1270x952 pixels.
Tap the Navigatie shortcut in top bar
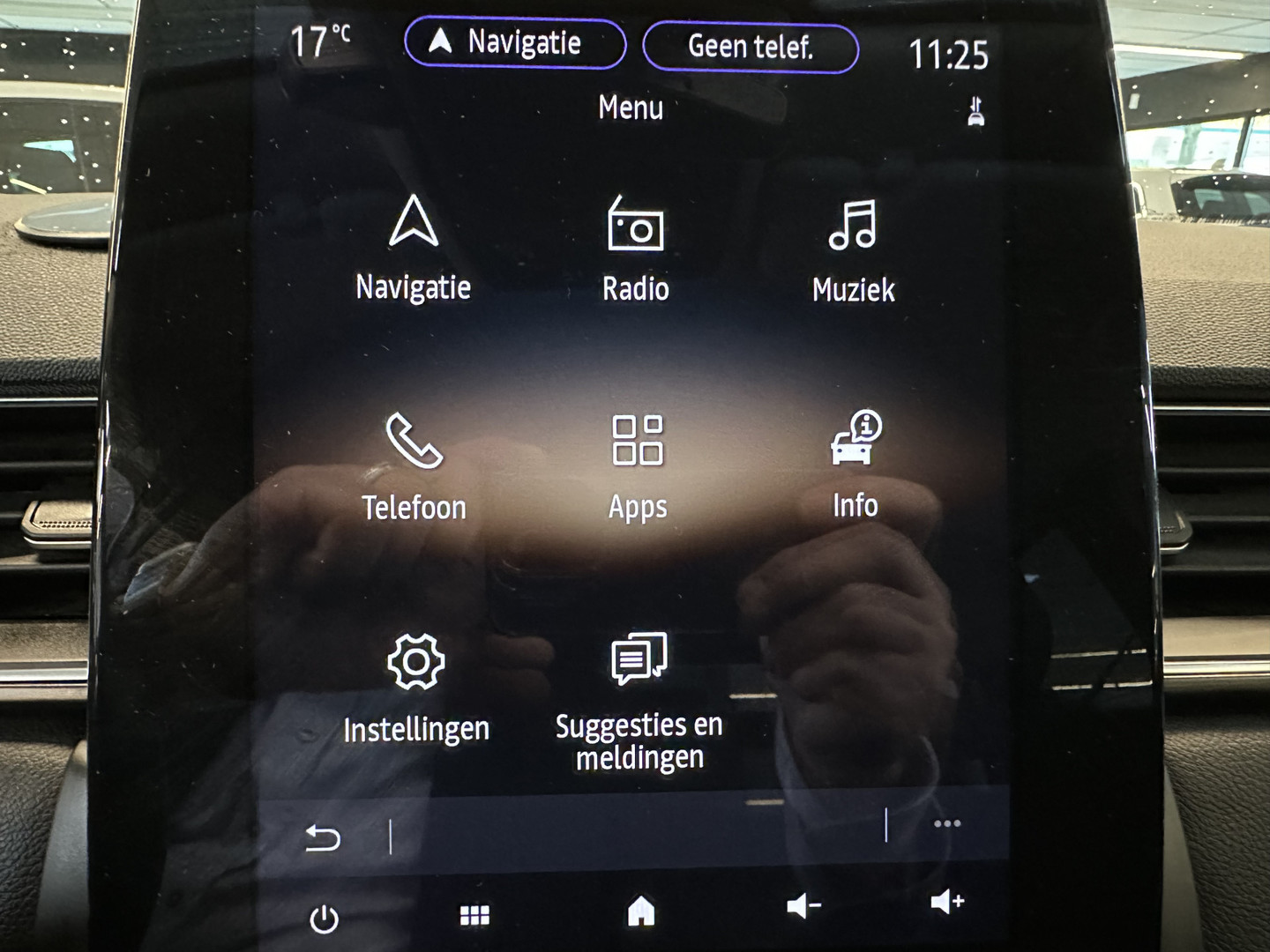(x=515, y=42)
